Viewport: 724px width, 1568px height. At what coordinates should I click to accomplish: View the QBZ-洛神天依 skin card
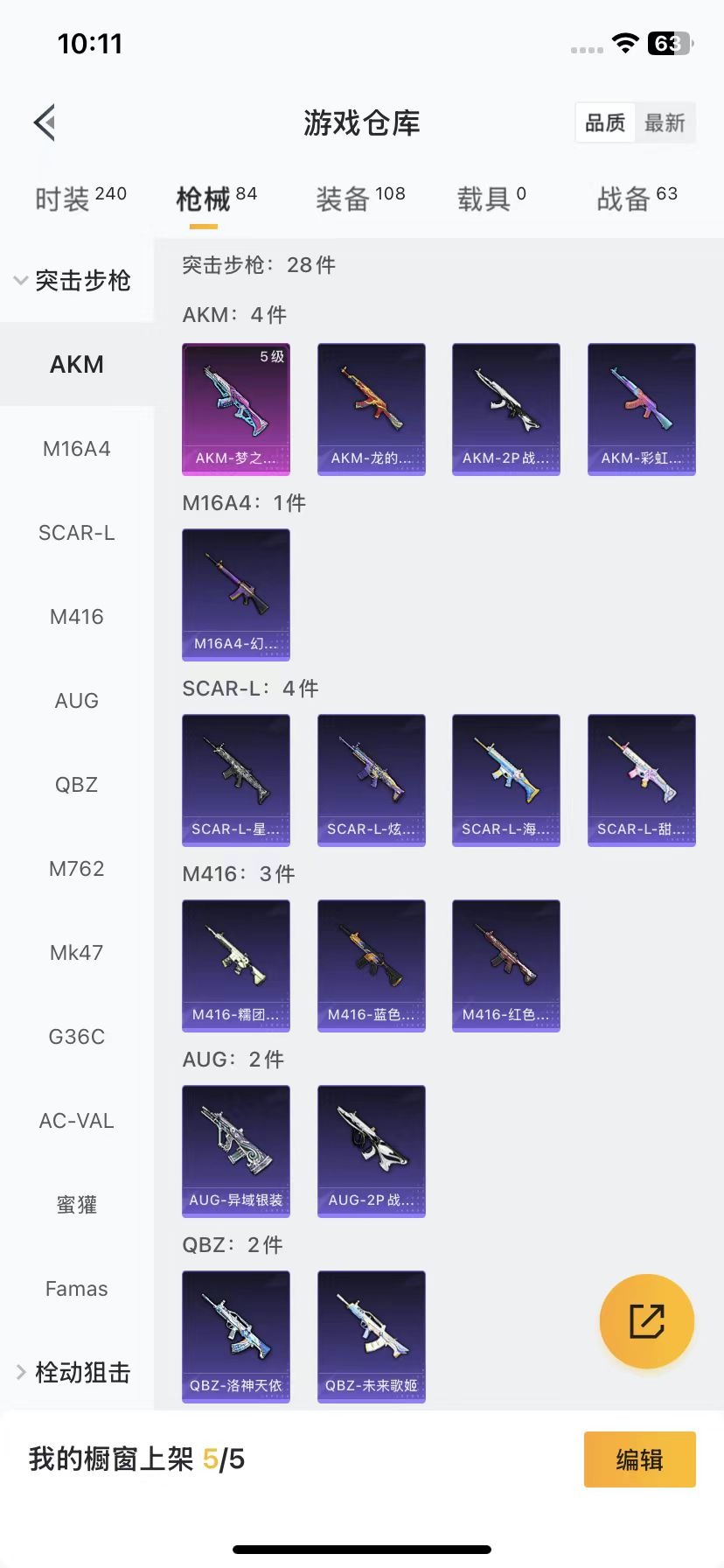[x=236, y=1336]
